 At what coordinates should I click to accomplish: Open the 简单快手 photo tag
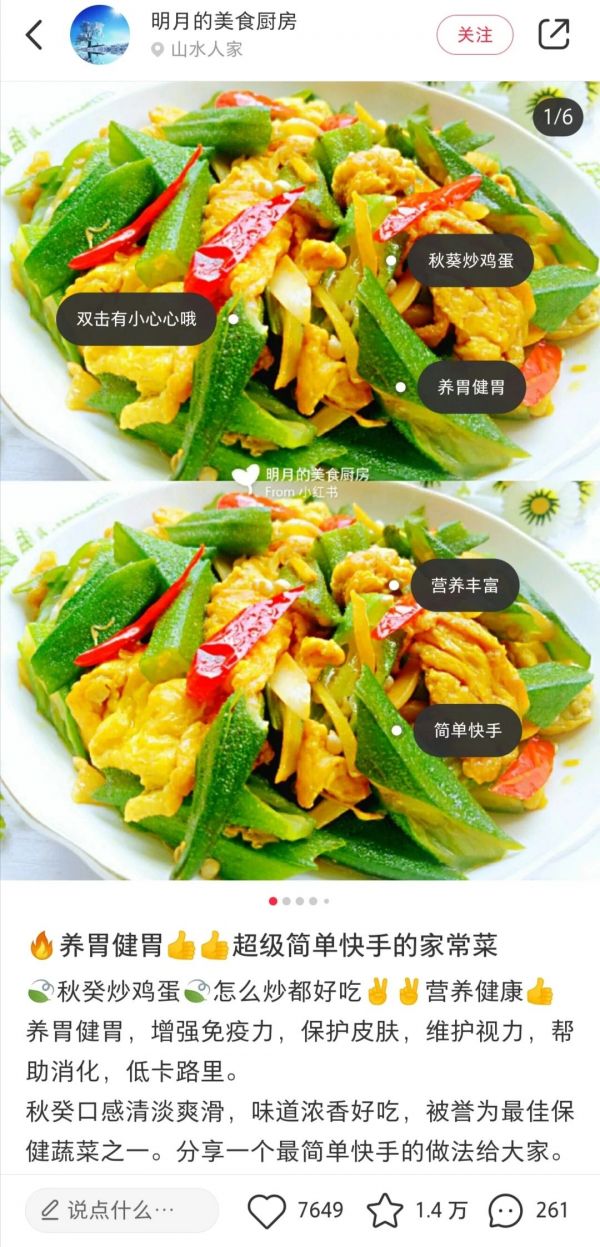point(468,730)
